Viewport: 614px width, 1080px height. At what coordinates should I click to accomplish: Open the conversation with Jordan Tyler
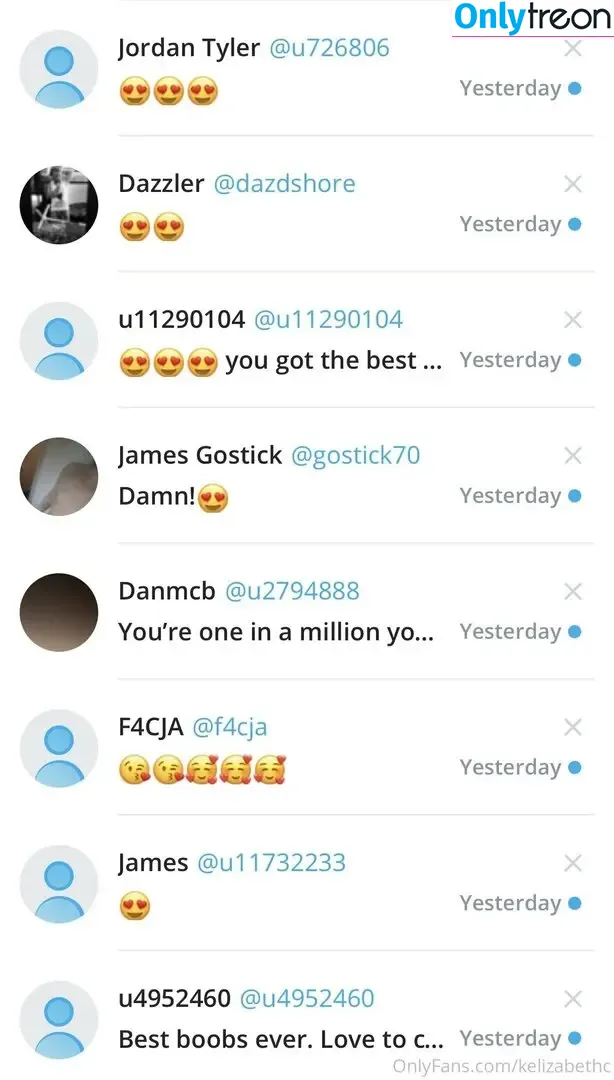pyautogui.click(x=280, y=68)
